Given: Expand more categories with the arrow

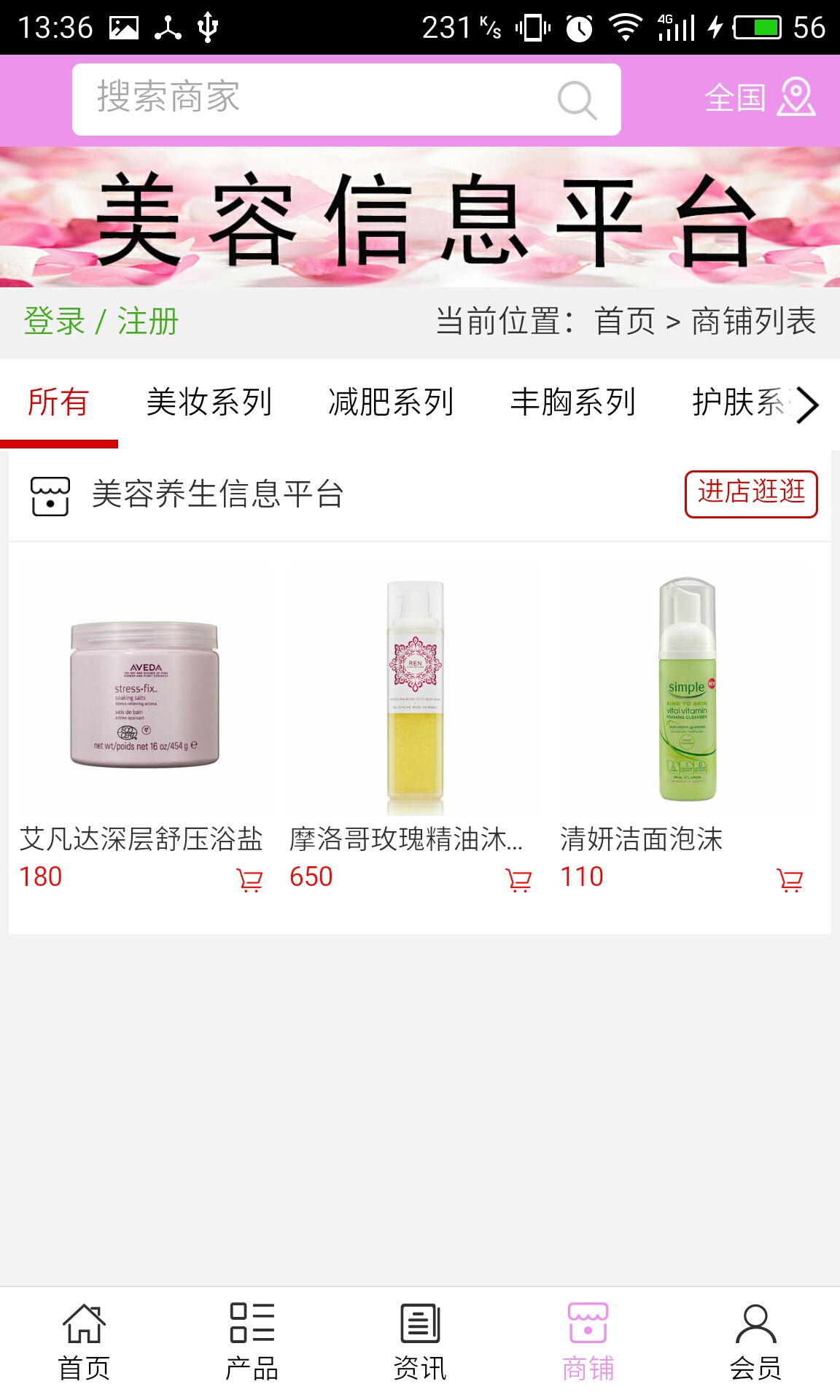Looking at the screenshot, I should pos(808,405).
